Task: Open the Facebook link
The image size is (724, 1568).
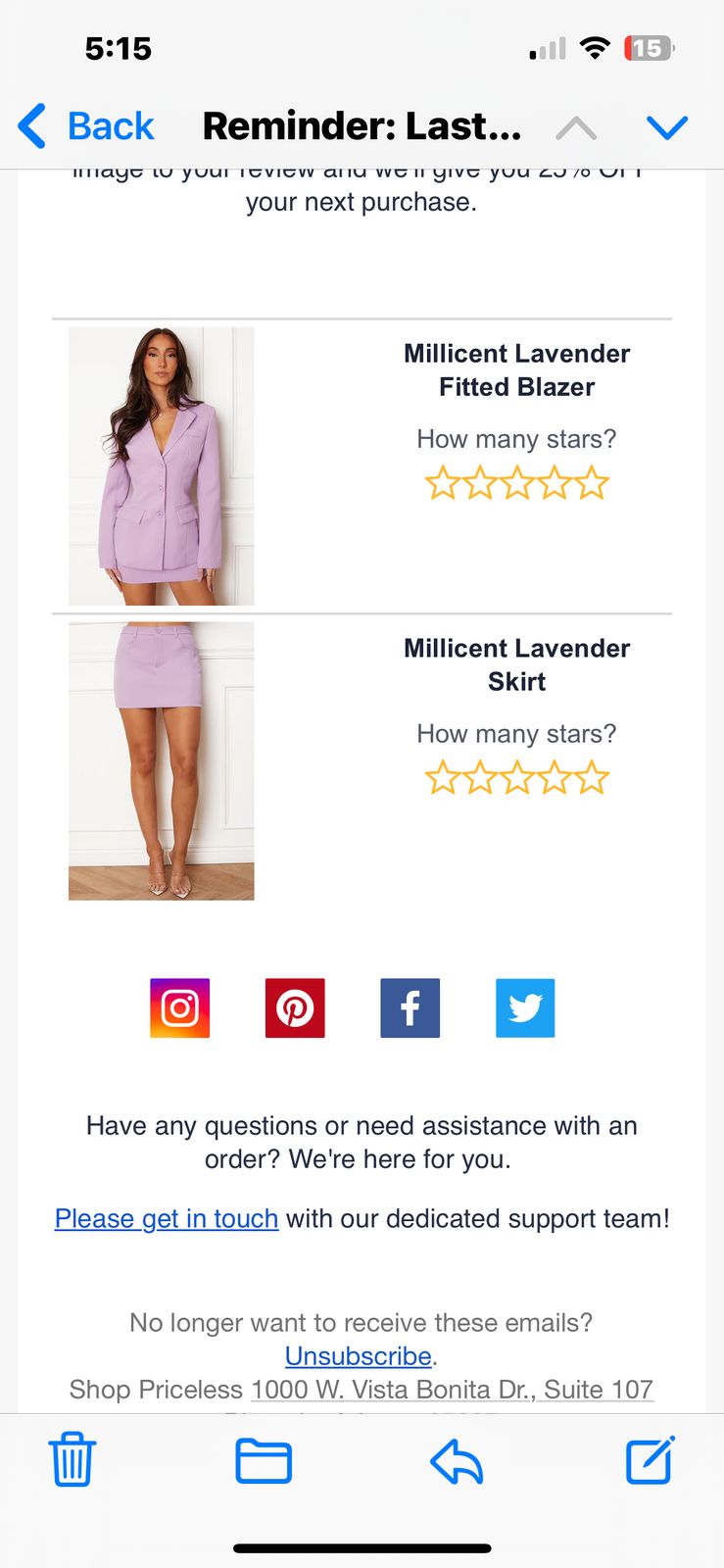Action: coord(410,1007)
